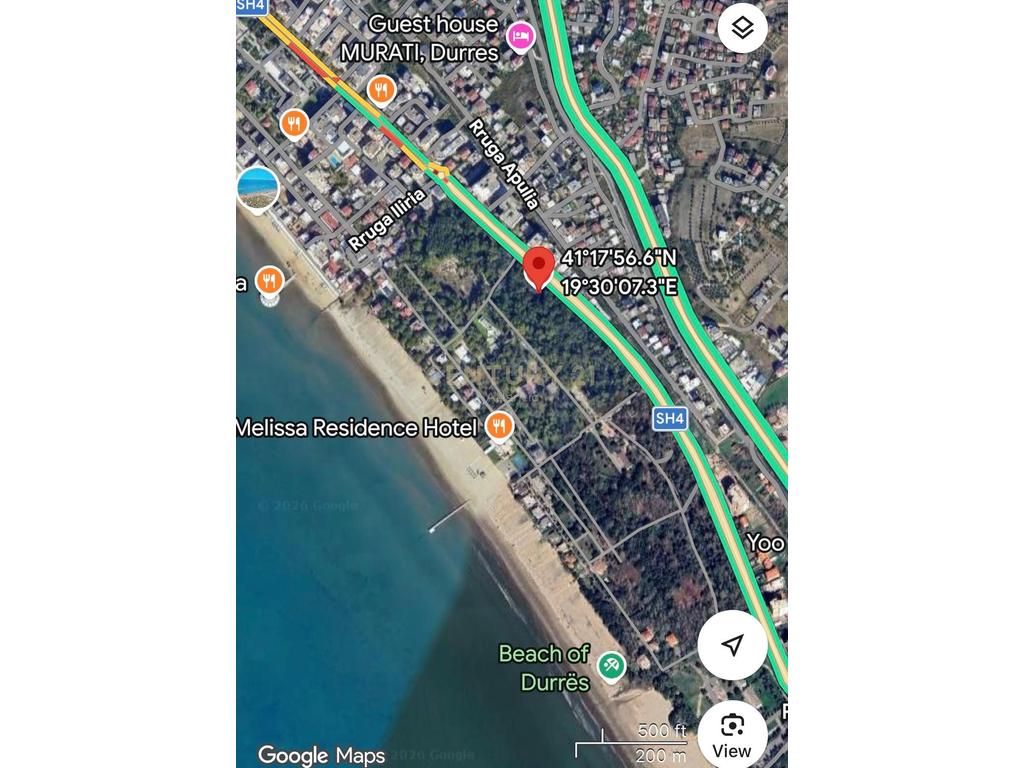Center the map on my location
1024x768 pixels.
coord(732,645)
